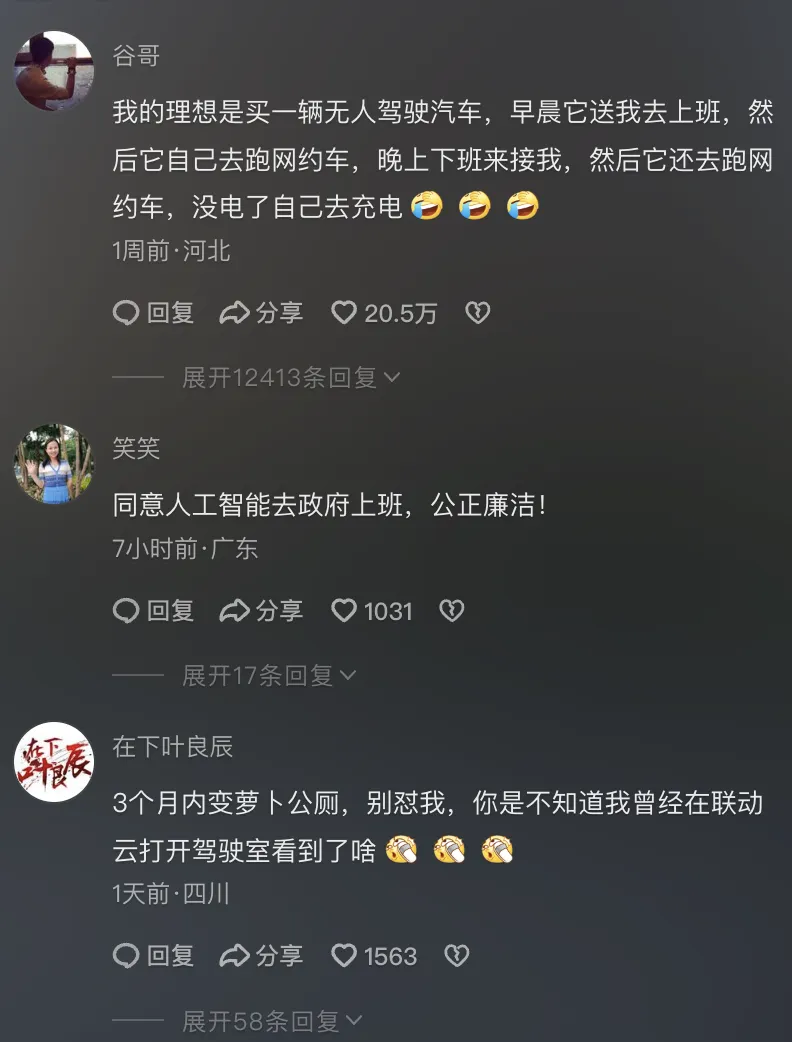Expand the 17 replies
The width and height of the screenshot is (792, 1042).
coord(268,675)
